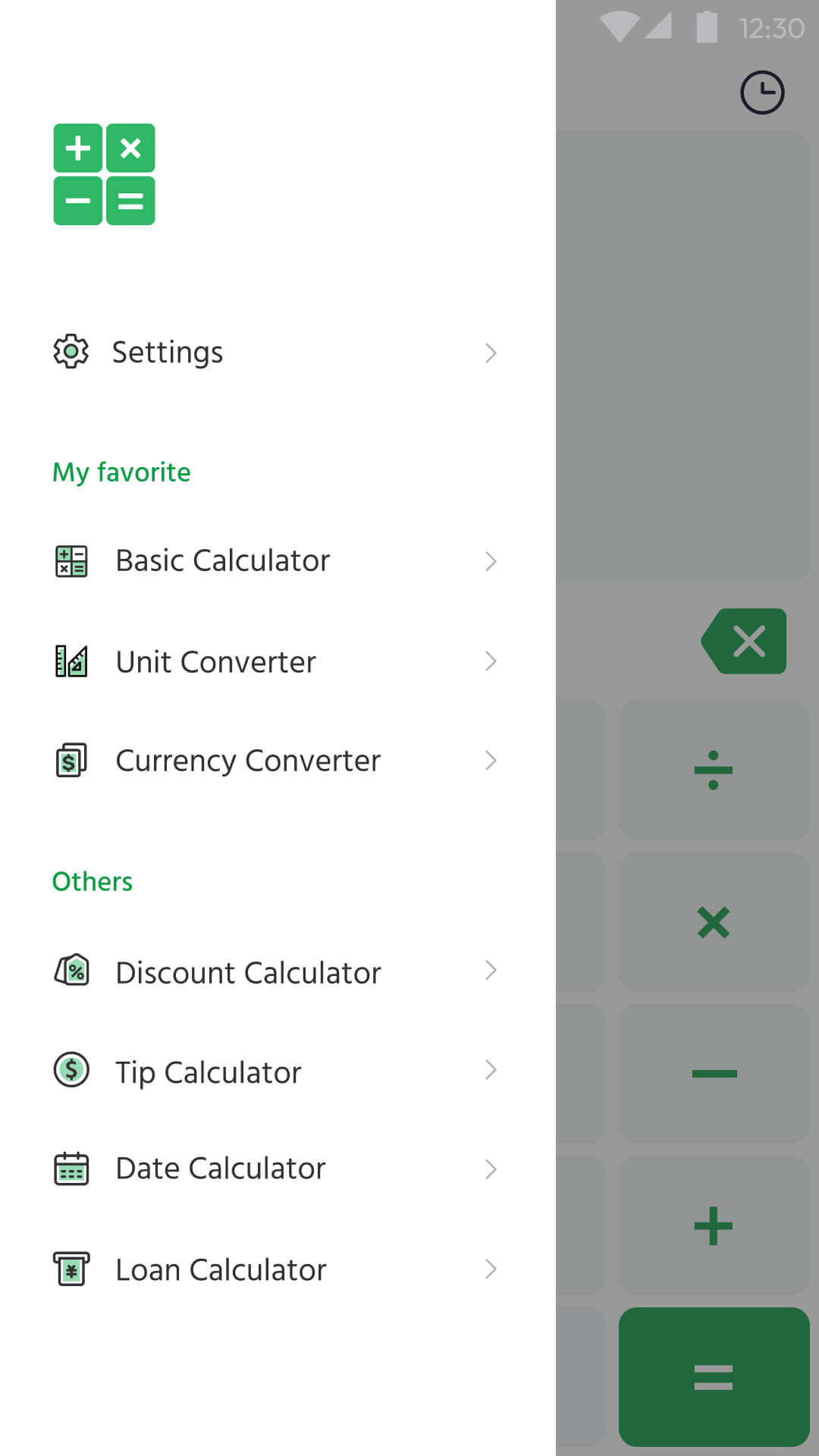The image size is (819, 1456).
Task: Click the app logo at the top
Action: pos(104,174)
